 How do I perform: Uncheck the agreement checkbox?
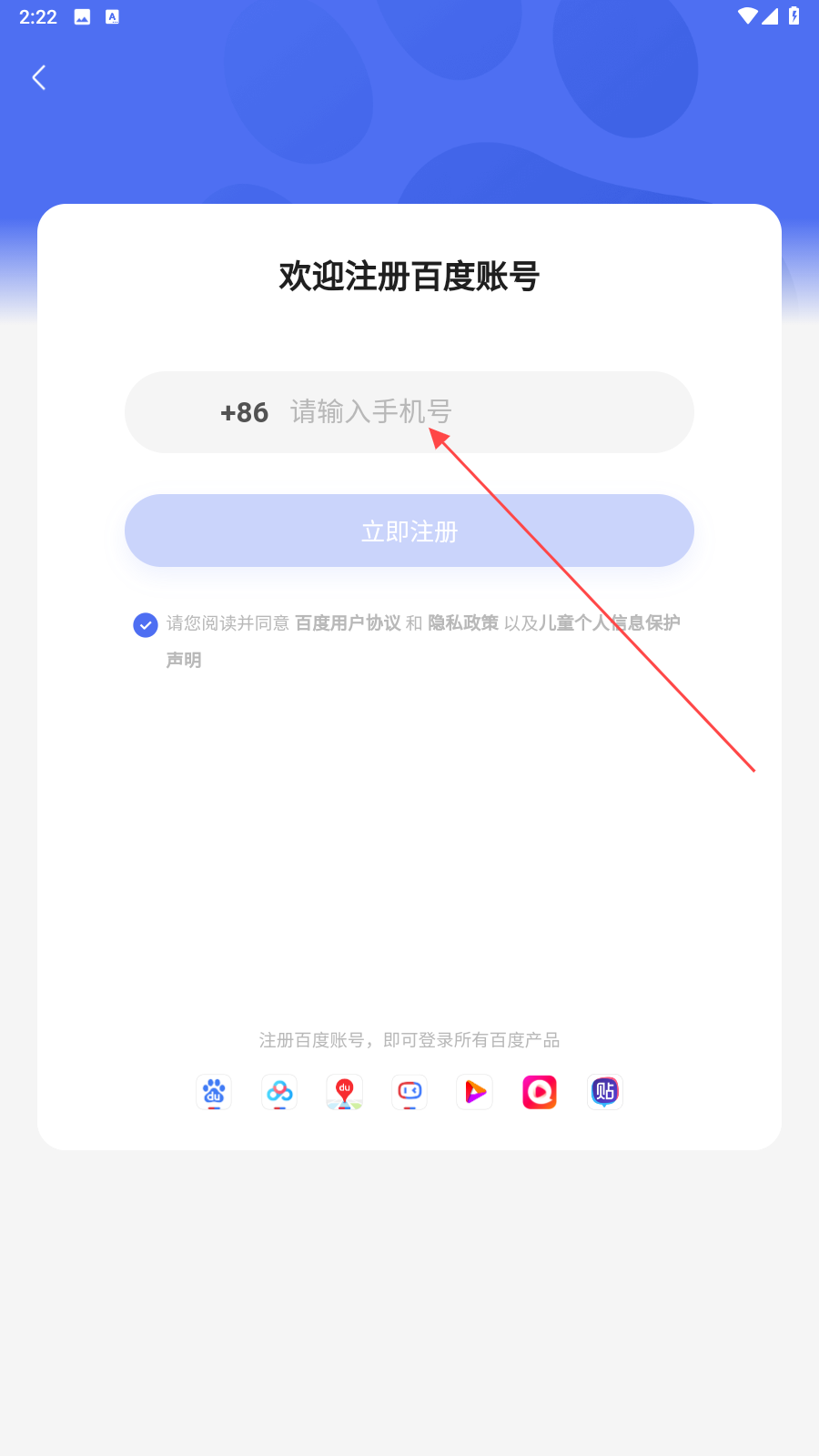[x=146, y=625]
